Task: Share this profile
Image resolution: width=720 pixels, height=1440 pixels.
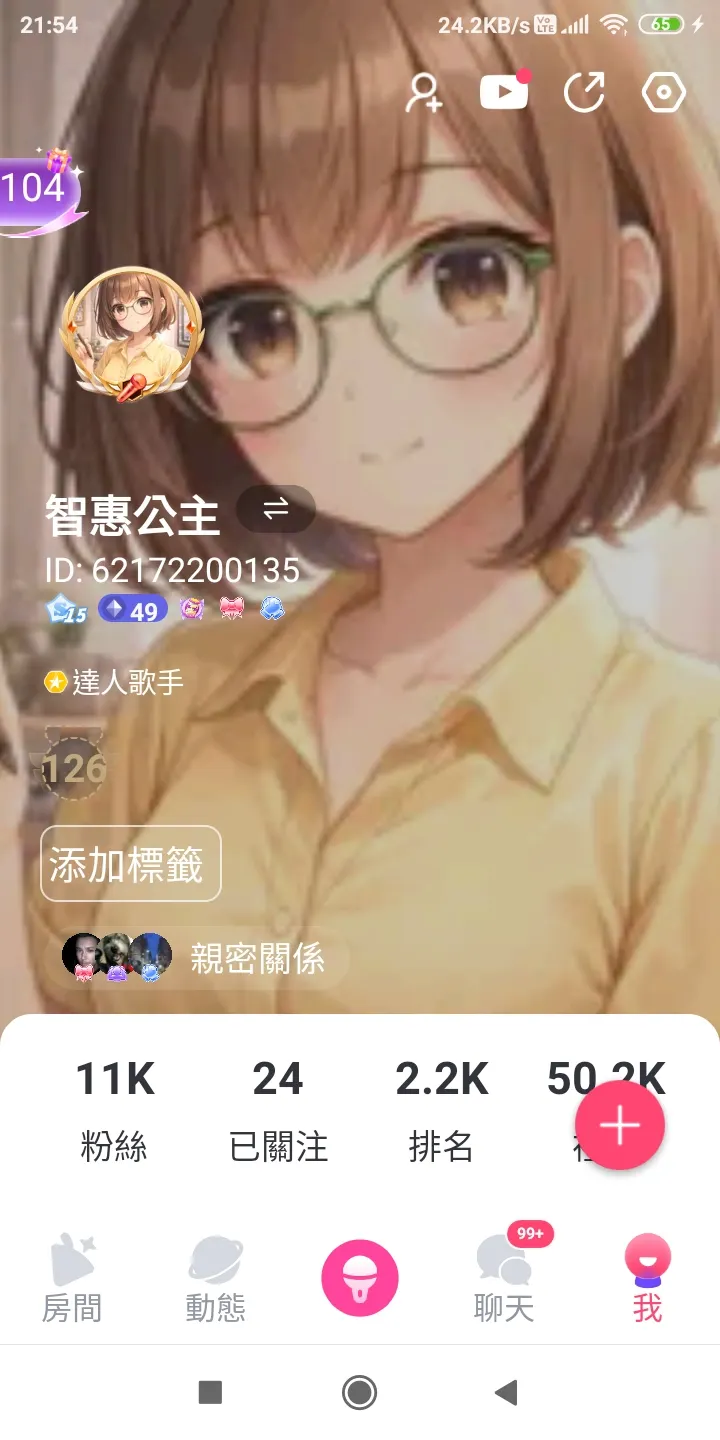Action: 584,93
